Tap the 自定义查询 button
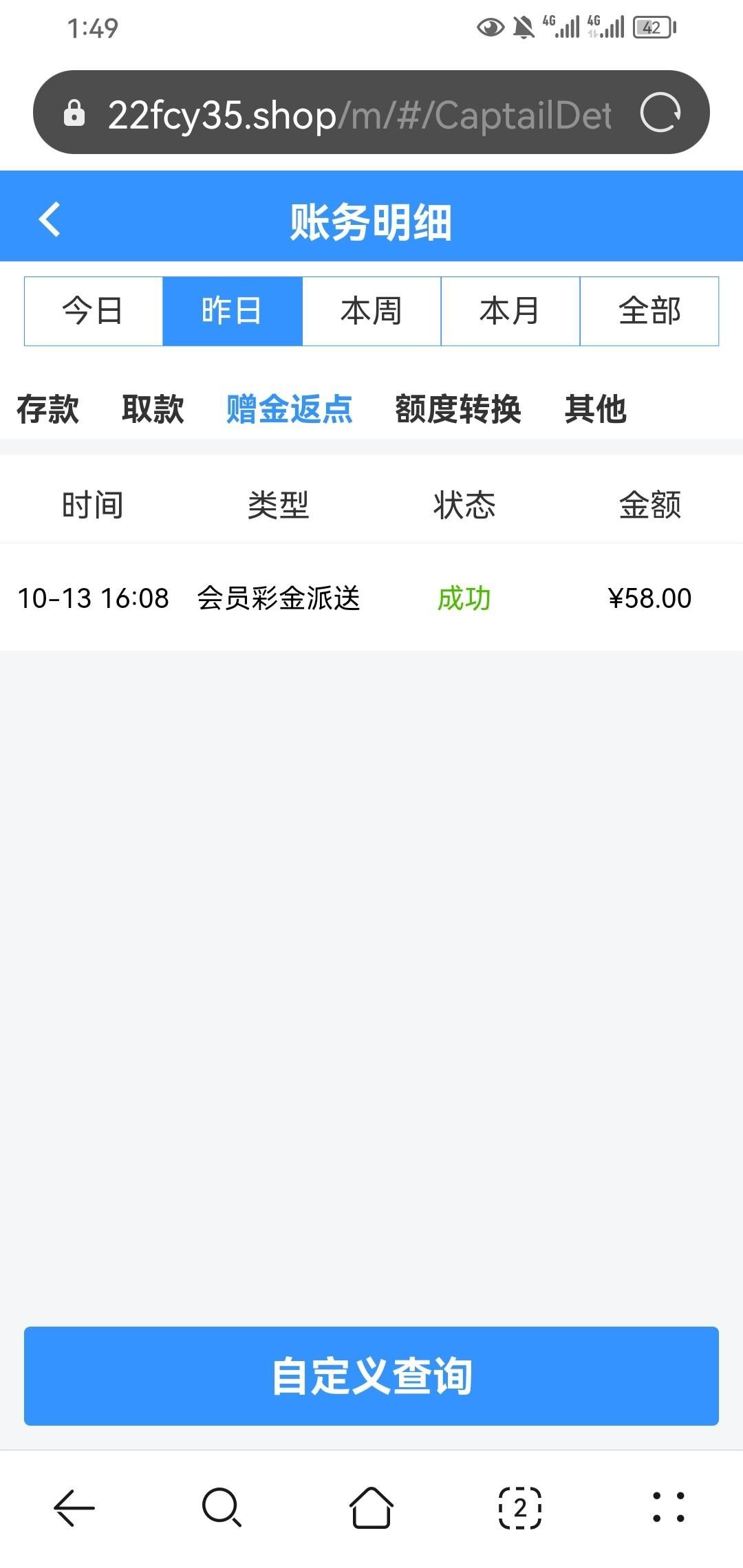 point(371,1376)
